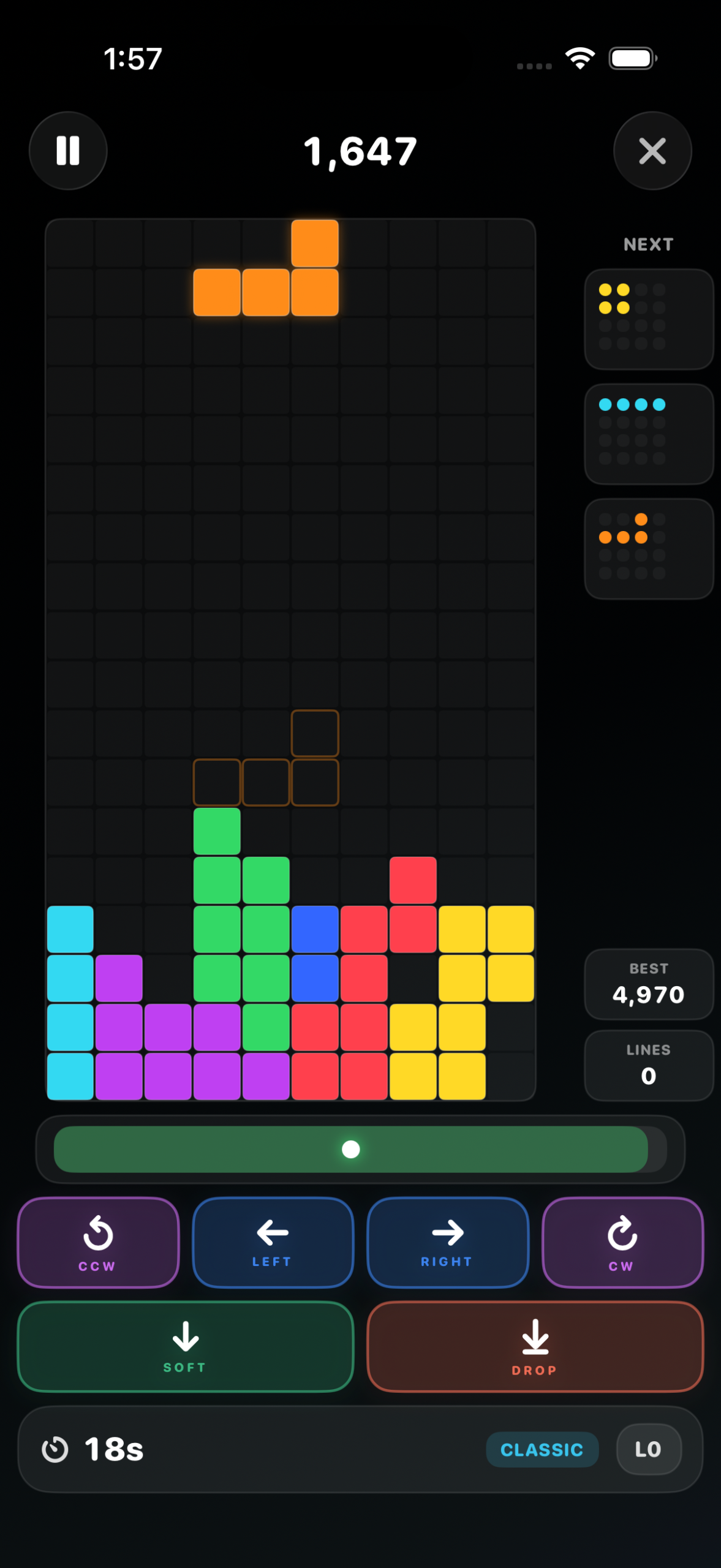Tap the Classic mode chip
This screenshot has height=1568, width=721.
pyautogui.click(x=542, y=1449)
